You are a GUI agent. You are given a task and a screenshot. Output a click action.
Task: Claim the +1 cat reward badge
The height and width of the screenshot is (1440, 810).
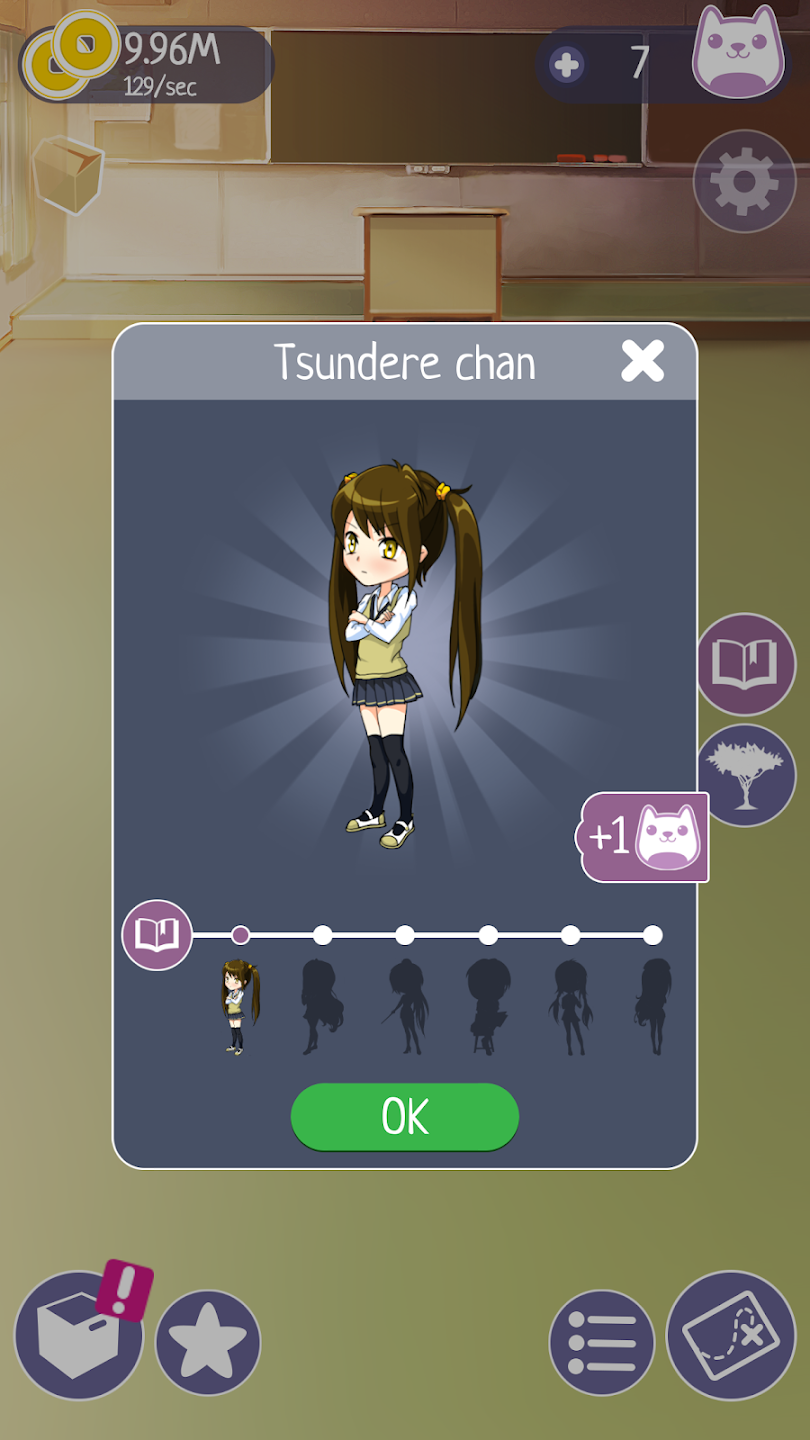pos(641,837)
